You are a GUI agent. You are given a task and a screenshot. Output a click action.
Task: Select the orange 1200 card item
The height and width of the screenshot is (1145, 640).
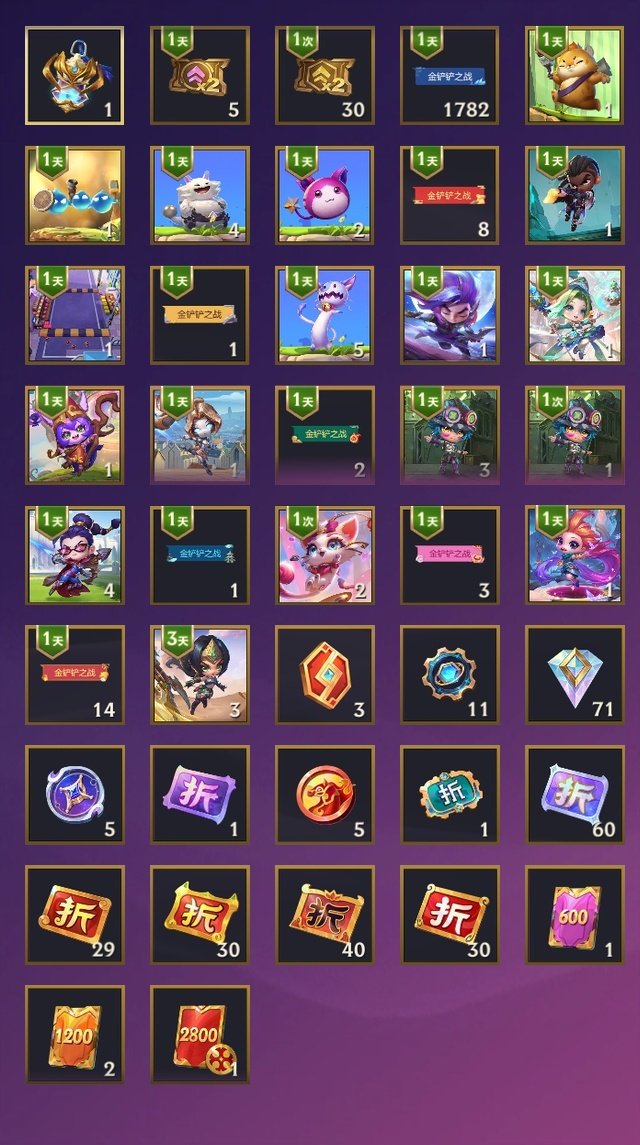pos(74,1034)
